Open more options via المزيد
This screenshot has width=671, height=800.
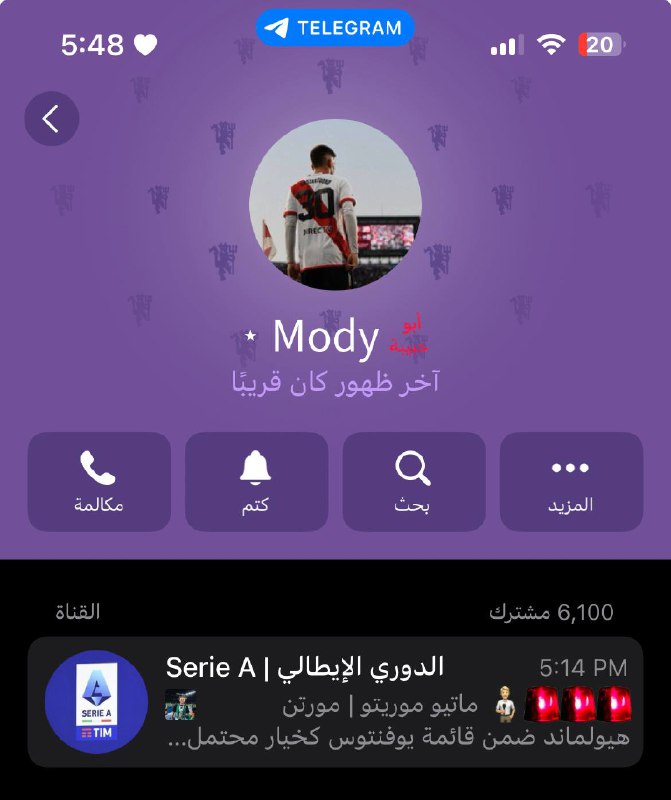[571, 481]
